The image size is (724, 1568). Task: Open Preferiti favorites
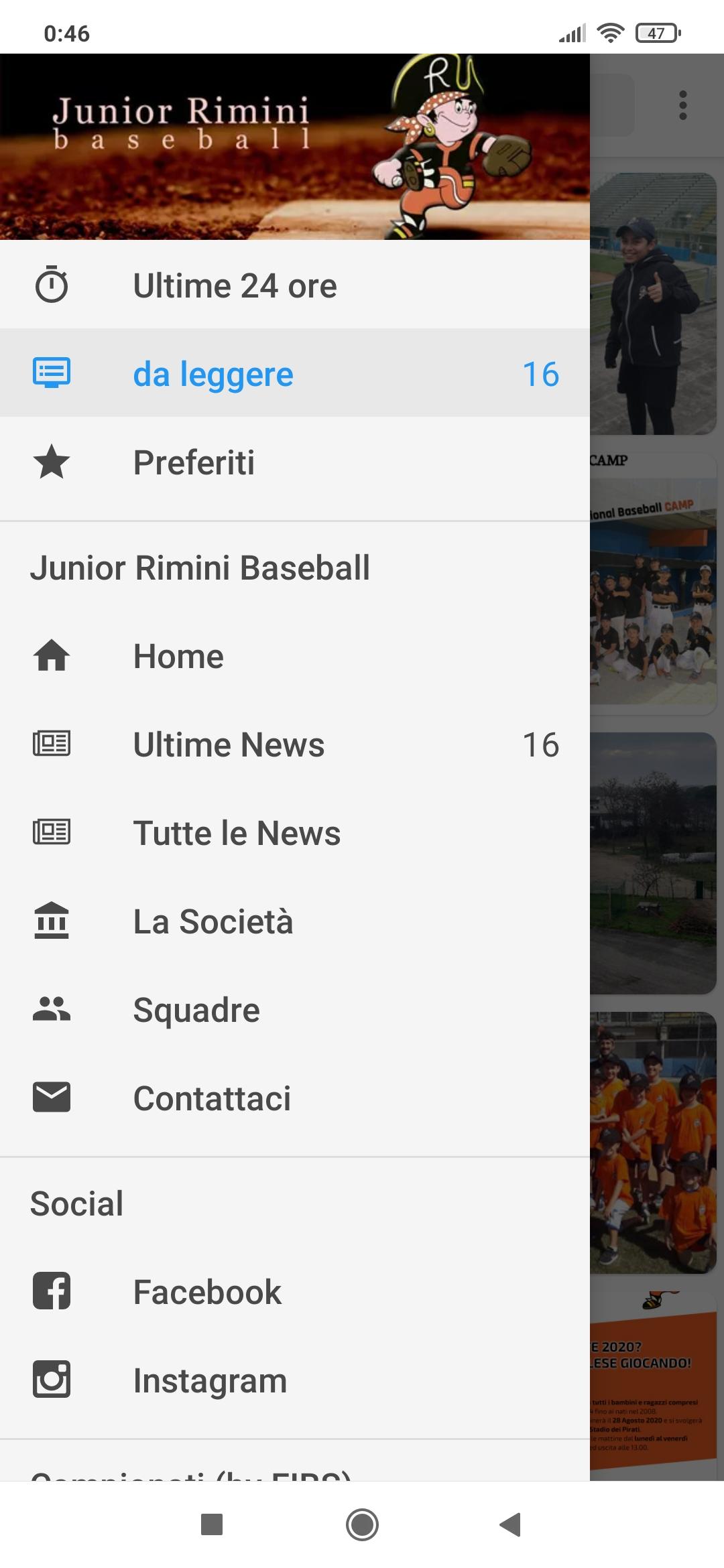295,462
